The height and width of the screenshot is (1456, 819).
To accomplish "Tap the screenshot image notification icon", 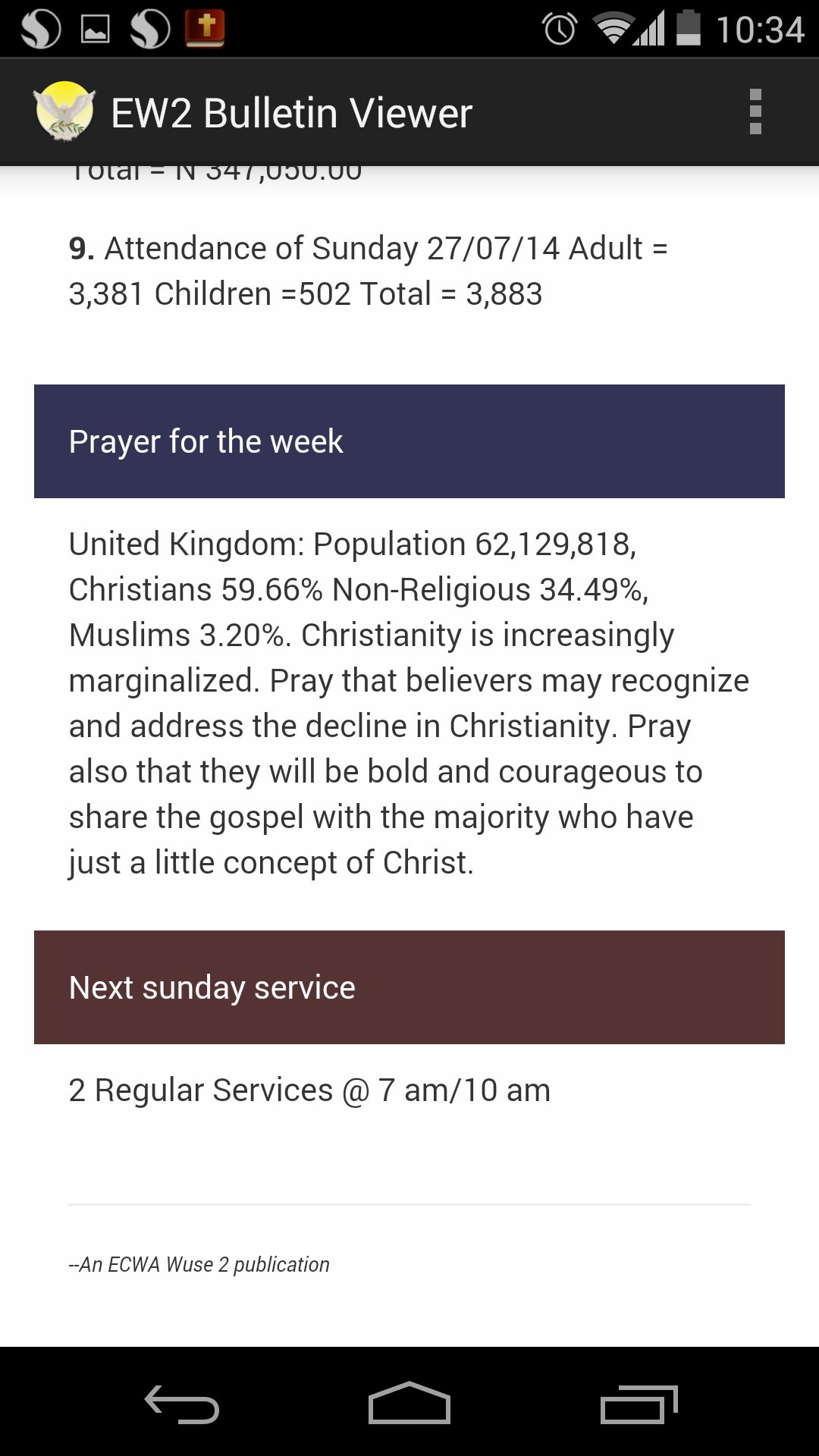I will pos(94,30).
